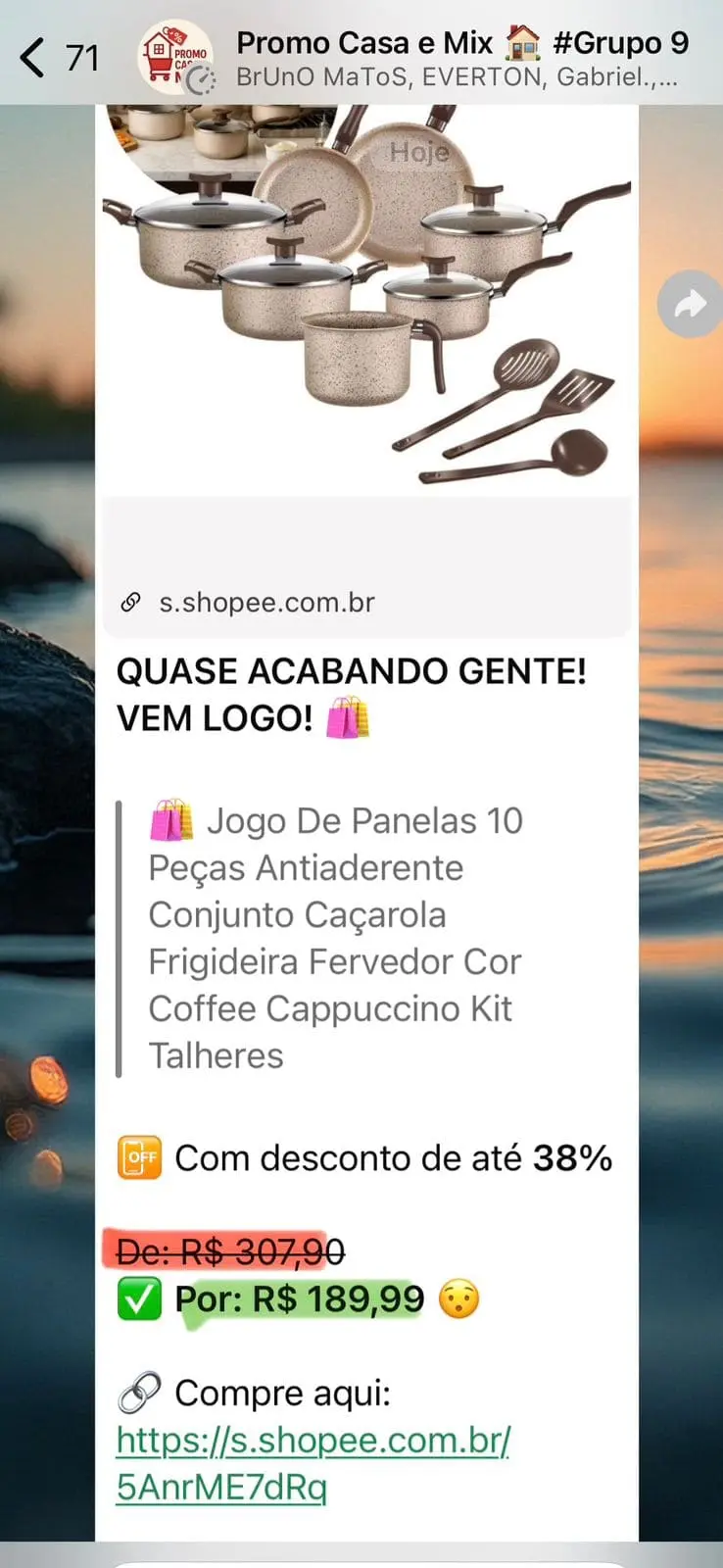Tap the orange coupon phone icon near desconto
This screenshot has height=1568, width=723.
(x=140, y=1157)
